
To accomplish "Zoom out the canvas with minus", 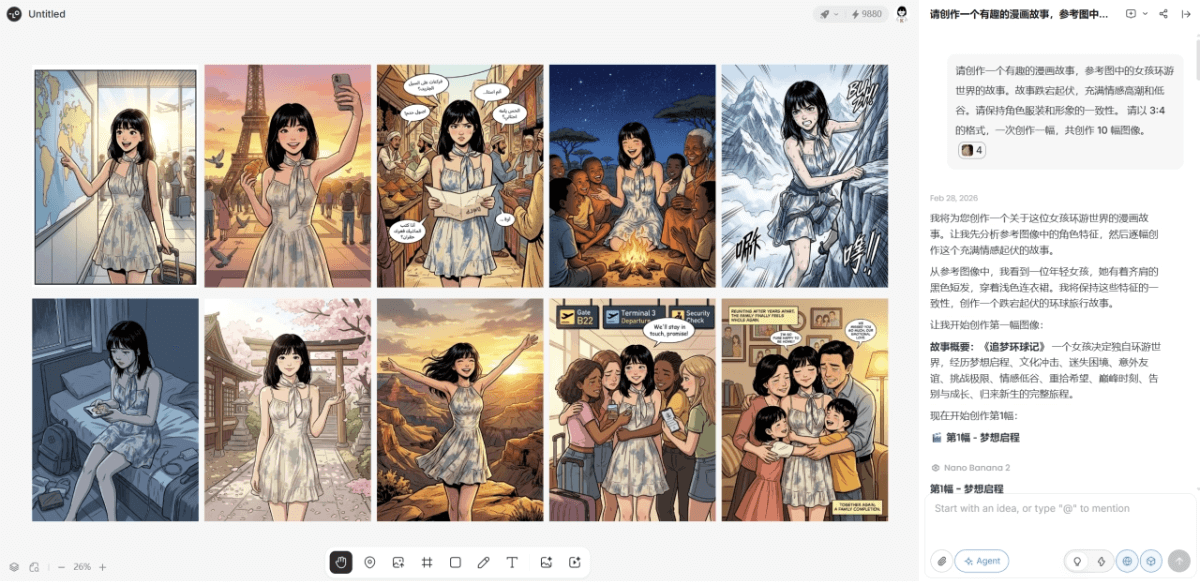I will click(x=61, y=567).
